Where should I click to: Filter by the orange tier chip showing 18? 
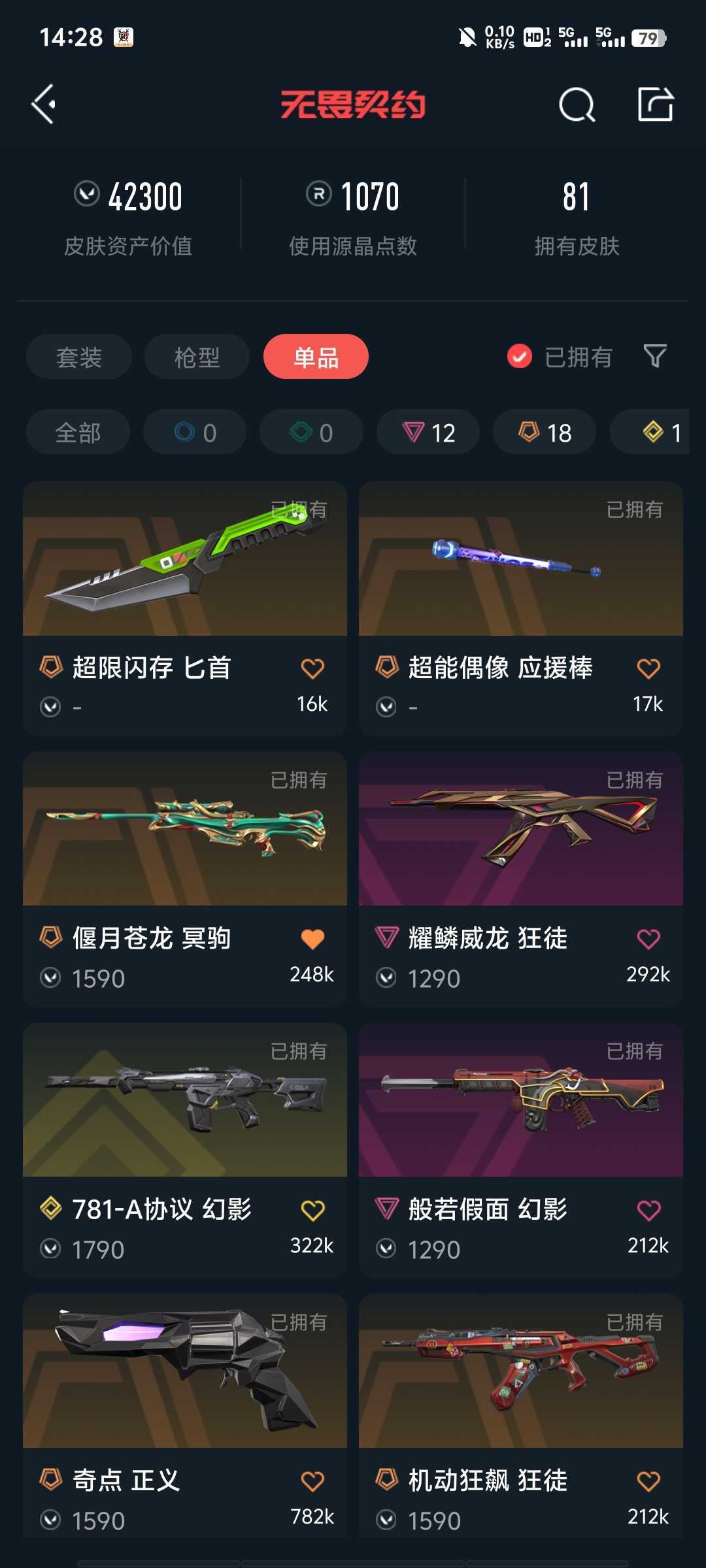coord(545,432)
